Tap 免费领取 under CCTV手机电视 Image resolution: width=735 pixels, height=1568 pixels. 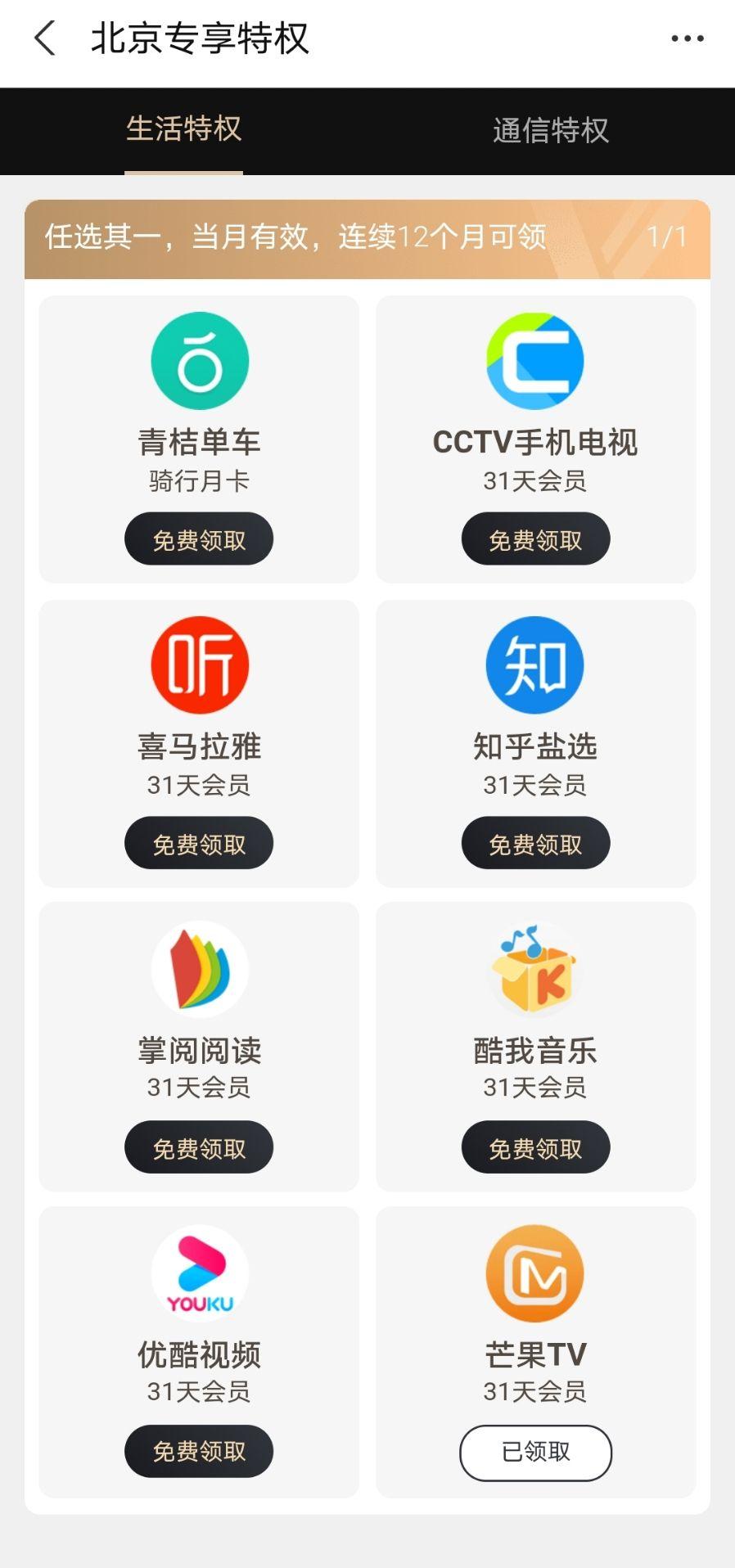535,539
